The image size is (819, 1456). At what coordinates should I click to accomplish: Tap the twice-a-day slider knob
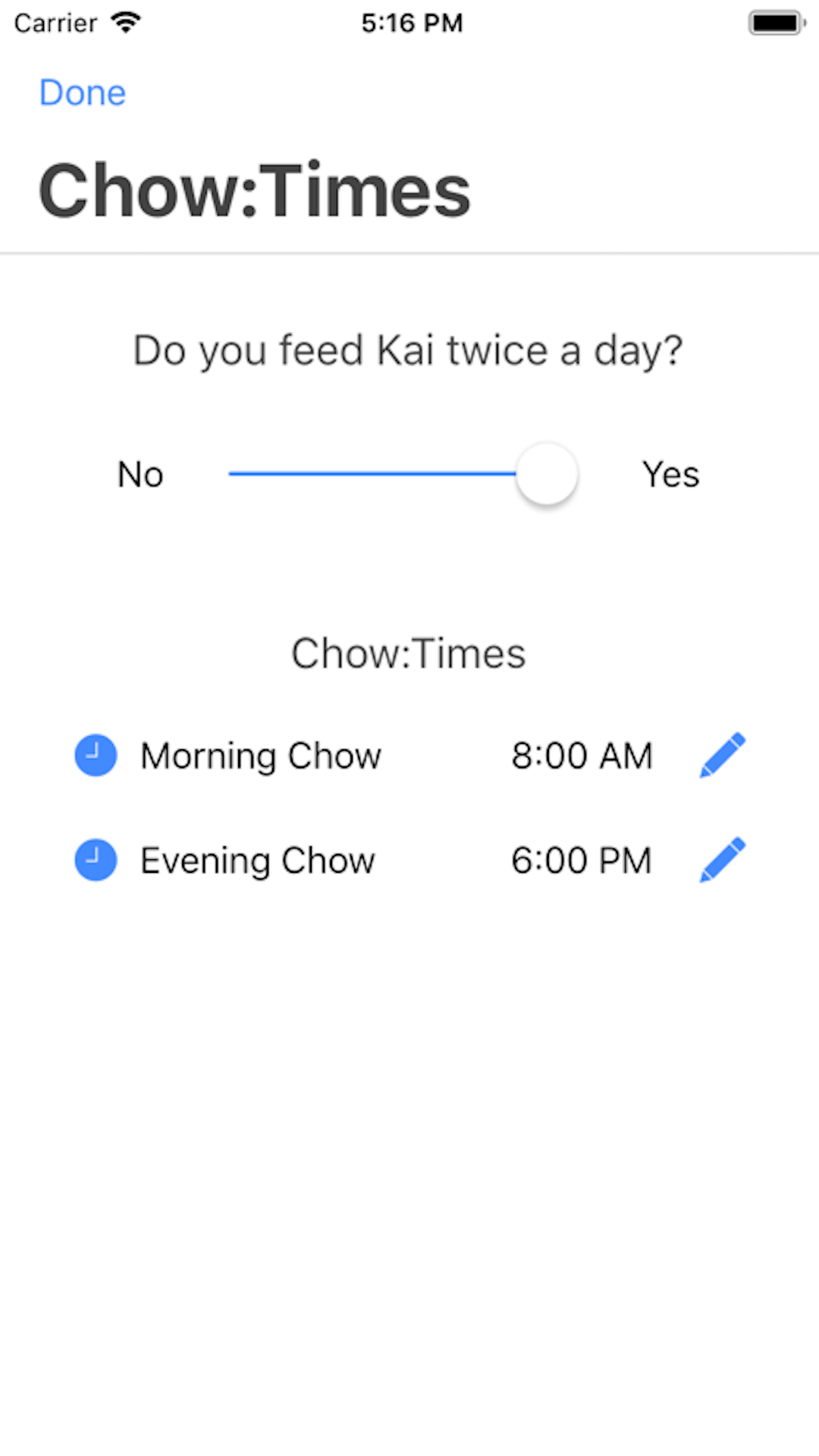click(x=547, y=474)
